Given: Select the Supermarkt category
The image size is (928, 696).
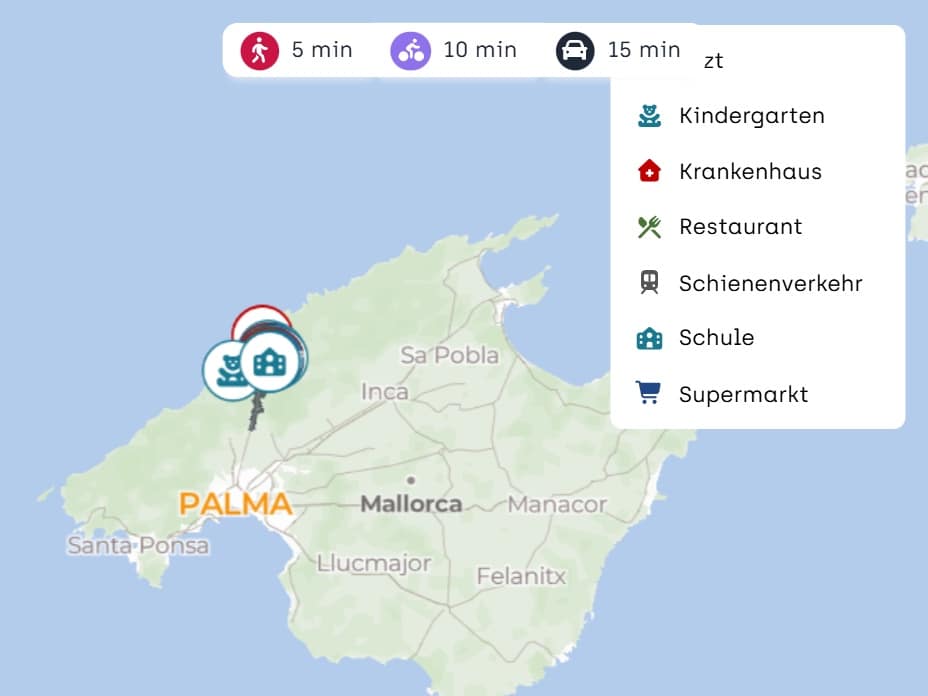Looking at the screenshot, I should 742,394.
